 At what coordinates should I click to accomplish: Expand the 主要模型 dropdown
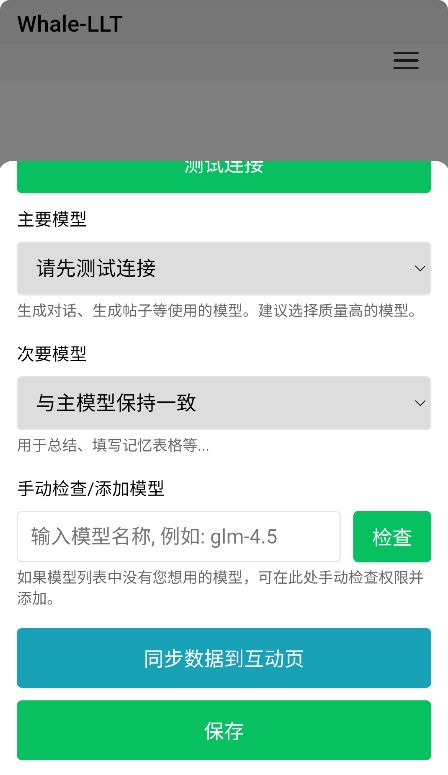click(224, 268)
